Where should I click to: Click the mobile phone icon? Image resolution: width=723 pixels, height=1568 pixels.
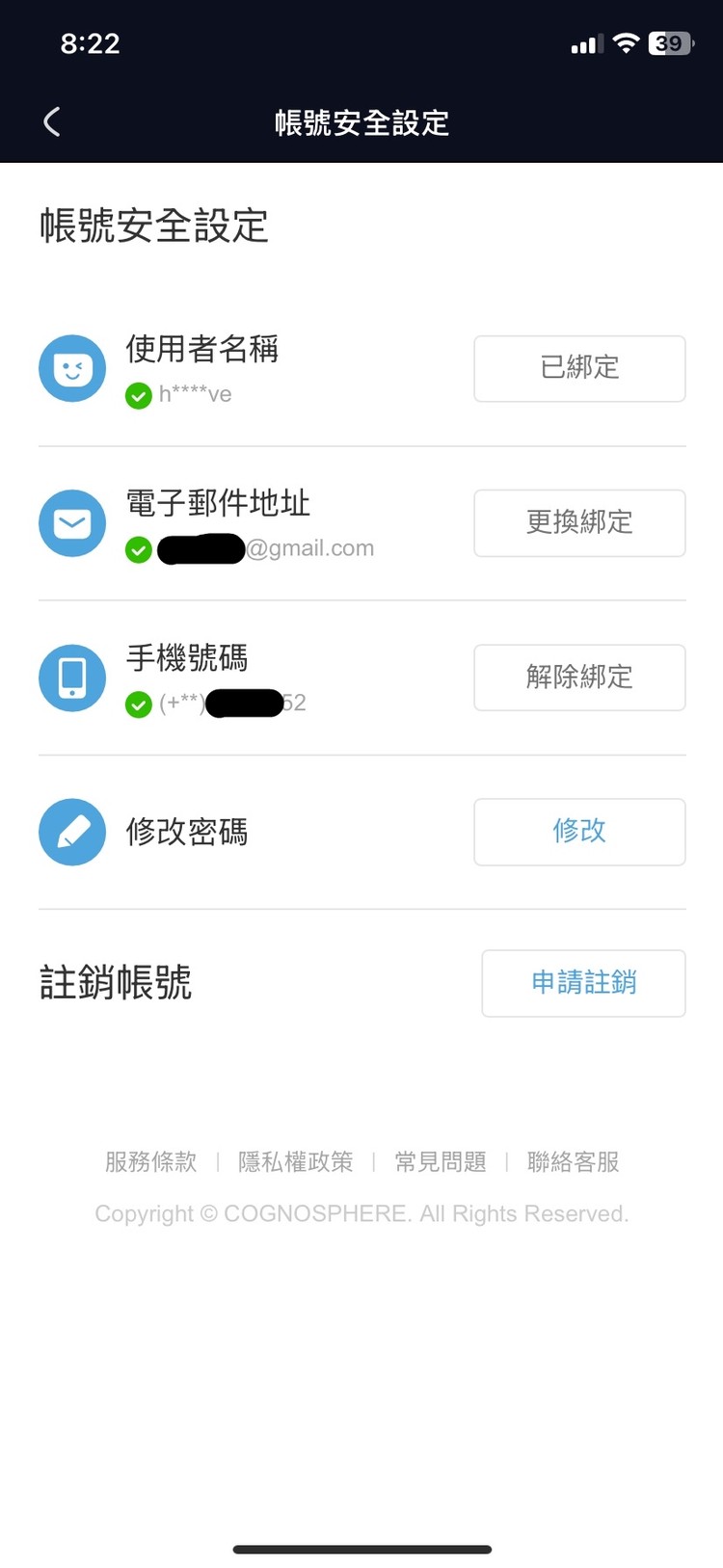pos(71,678)
